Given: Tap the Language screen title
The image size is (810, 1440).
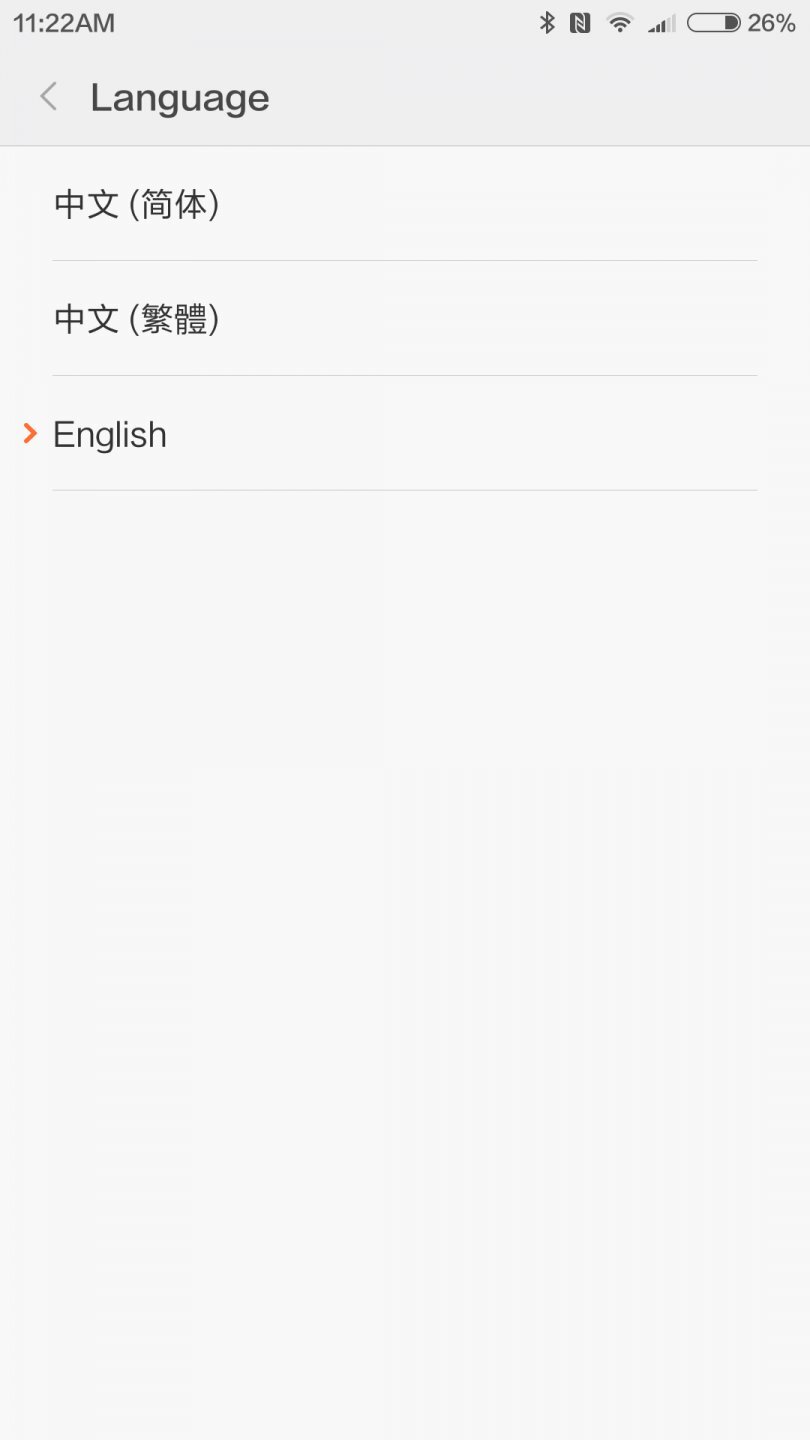Looking at the screenshot, I should coord(179,96).
